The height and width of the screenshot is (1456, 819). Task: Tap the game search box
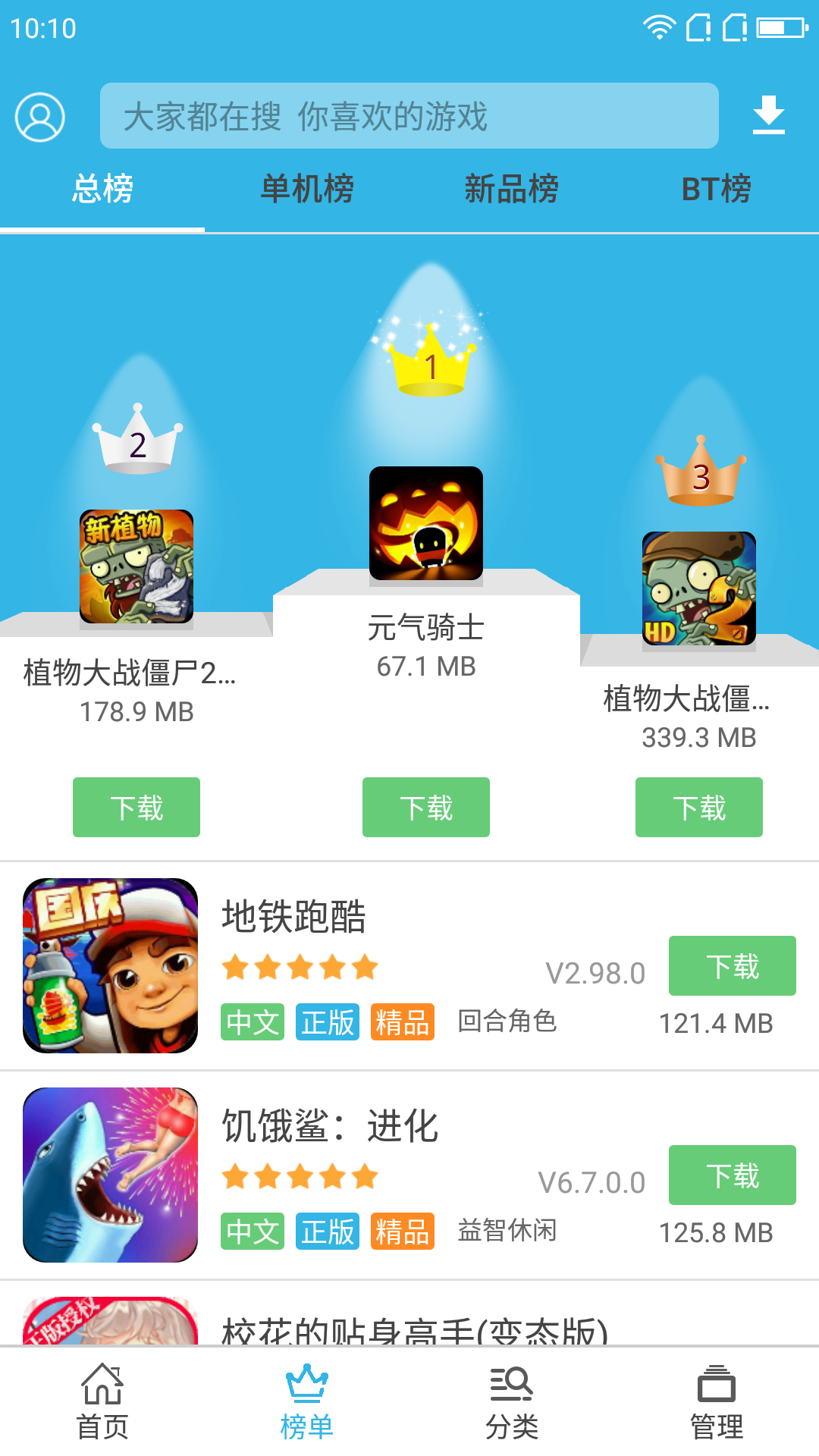click(409, 116)
